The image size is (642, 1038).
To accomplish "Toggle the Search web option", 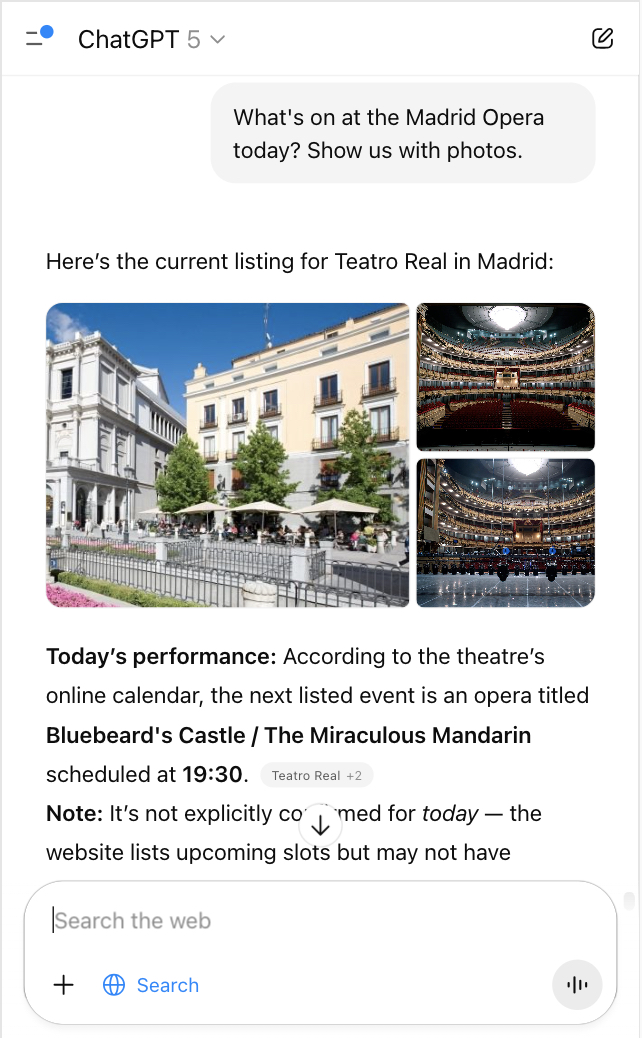I will (151, 985).
